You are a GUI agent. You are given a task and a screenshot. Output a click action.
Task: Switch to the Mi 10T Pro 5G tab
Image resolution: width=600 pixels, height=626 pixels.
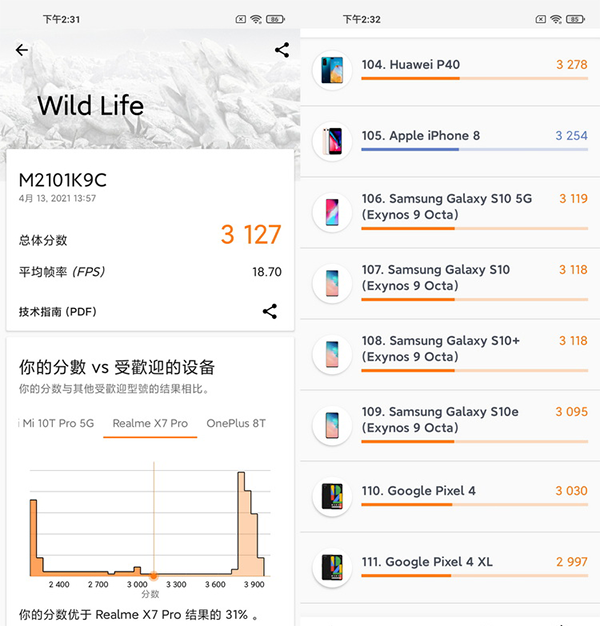click(59, 423)
